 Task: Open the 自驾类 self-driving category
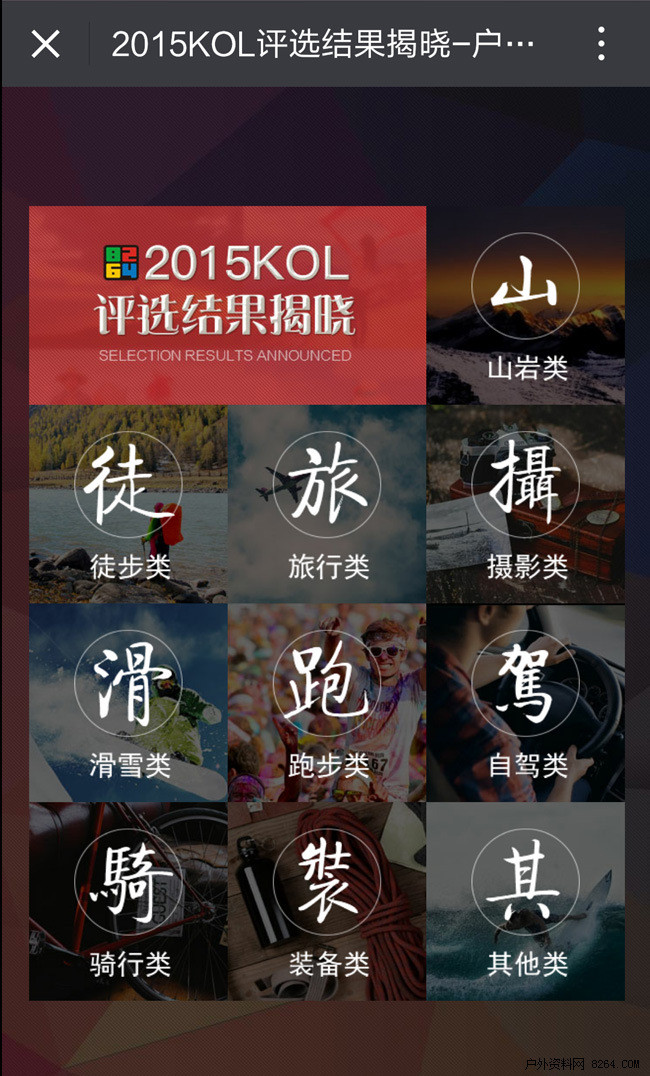click(x=526, y=703)
